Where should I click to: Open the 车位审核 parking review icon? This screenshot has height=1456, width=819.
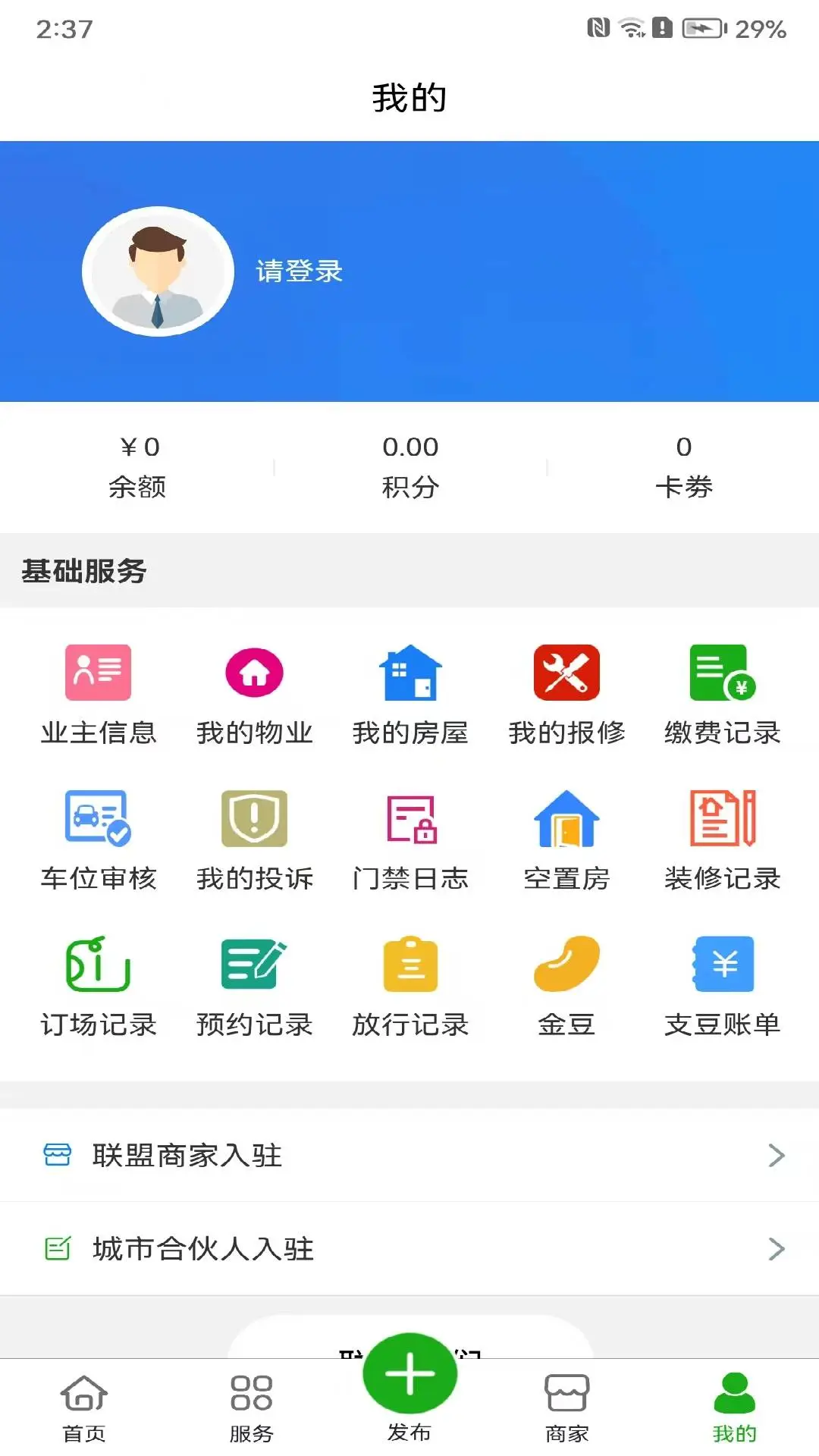99,838
